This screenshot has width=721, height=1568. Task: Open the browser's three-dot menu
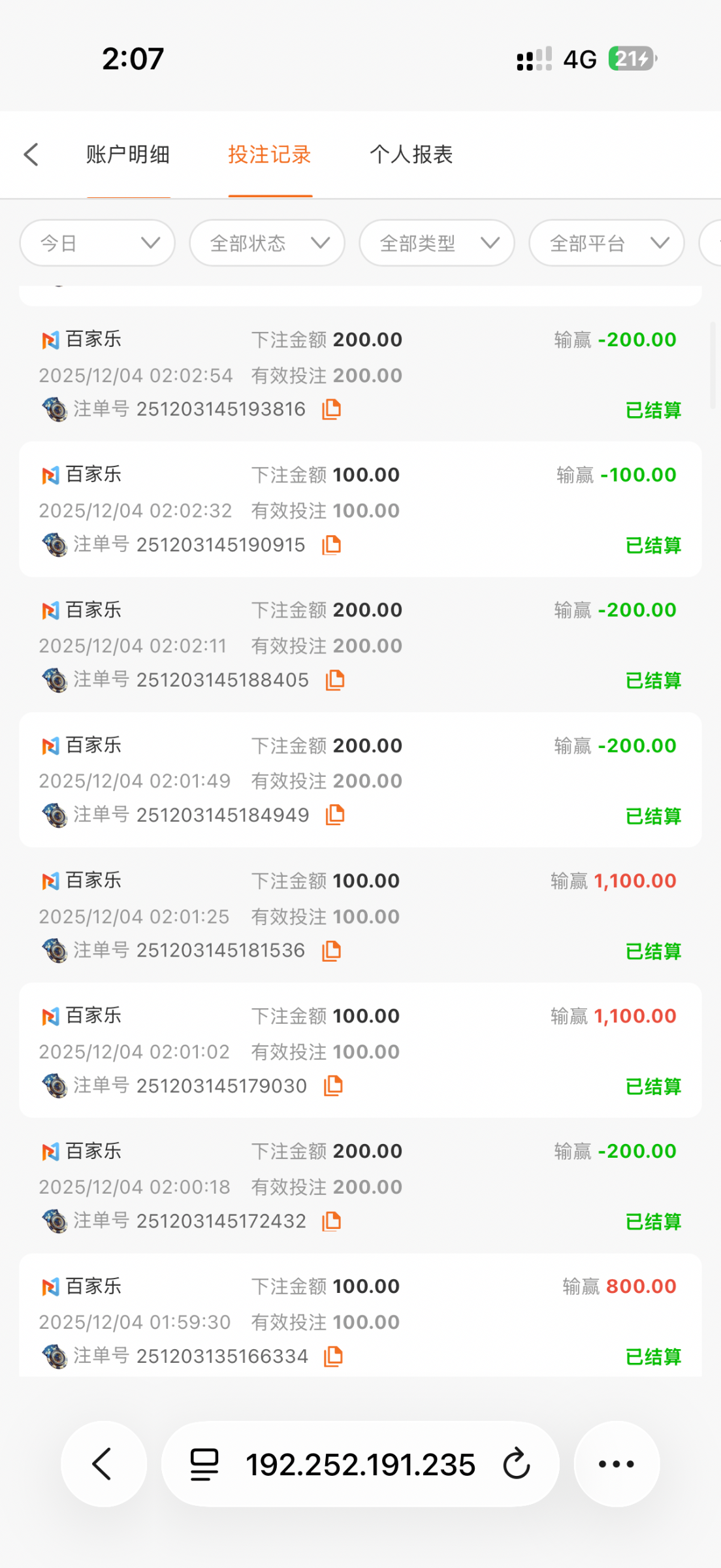tap(617, 1463)
